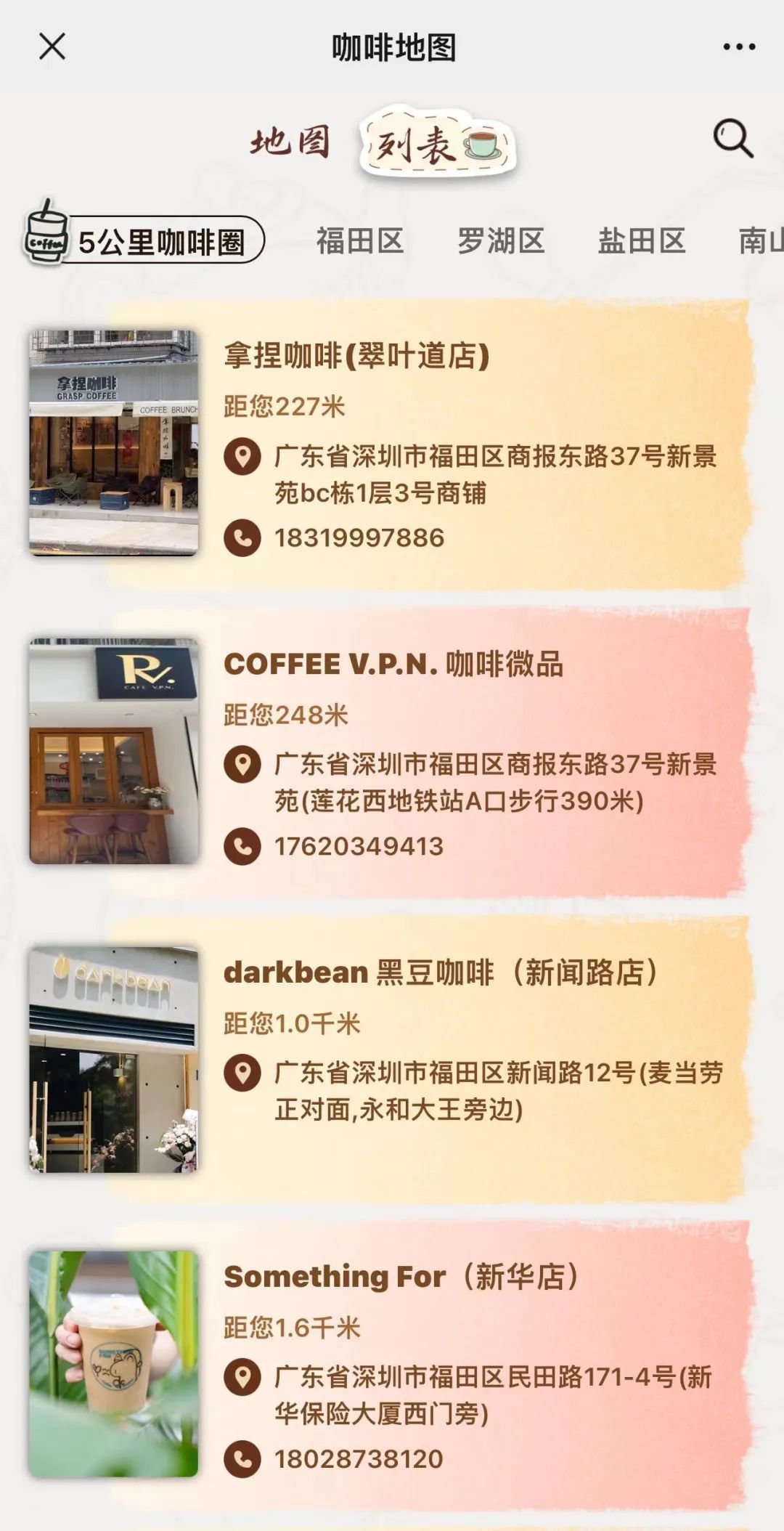Filter cafes by 罗湖区

(500, 241)
